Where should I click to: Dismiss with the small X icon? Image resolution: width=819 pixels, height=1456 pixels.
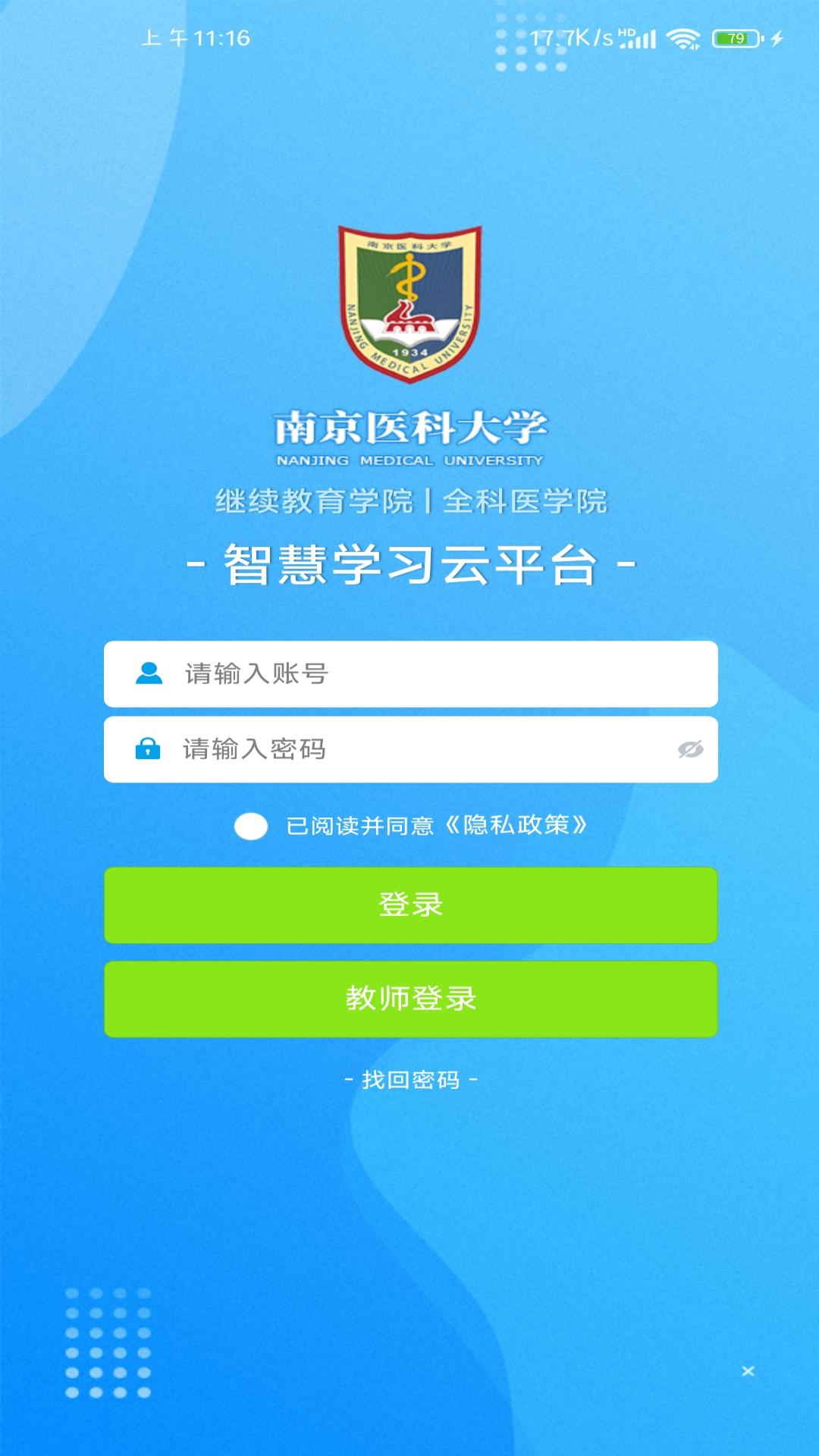click(748, 1371)
